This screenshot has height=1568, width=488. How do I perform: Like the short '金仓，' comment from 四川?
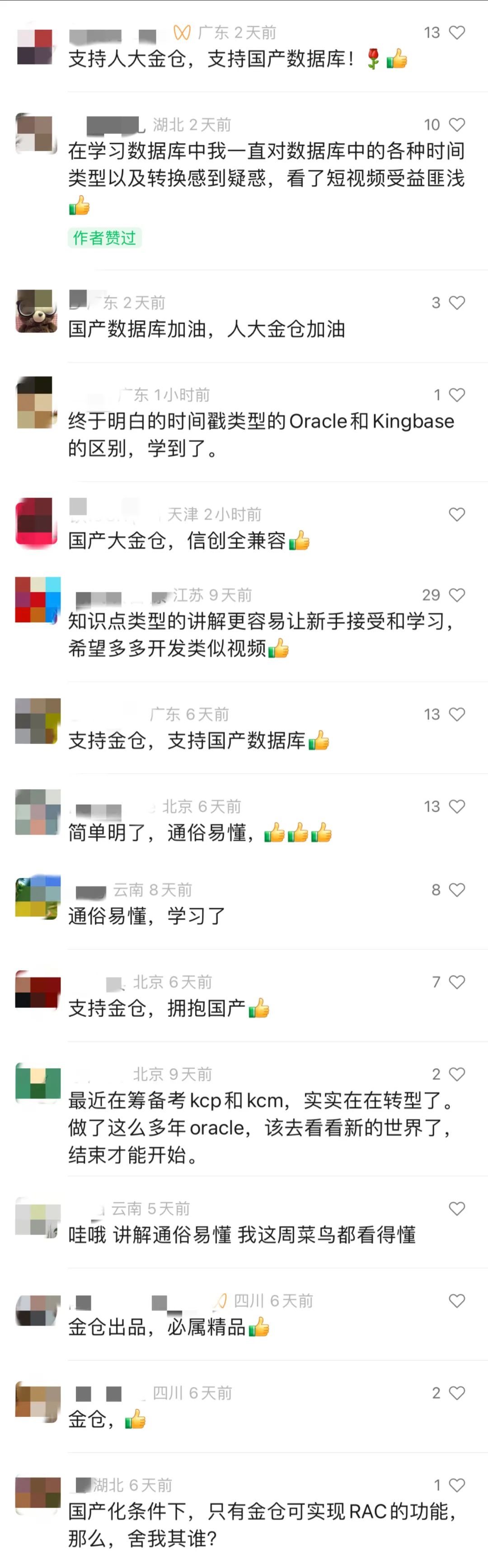coord(457,1393)
